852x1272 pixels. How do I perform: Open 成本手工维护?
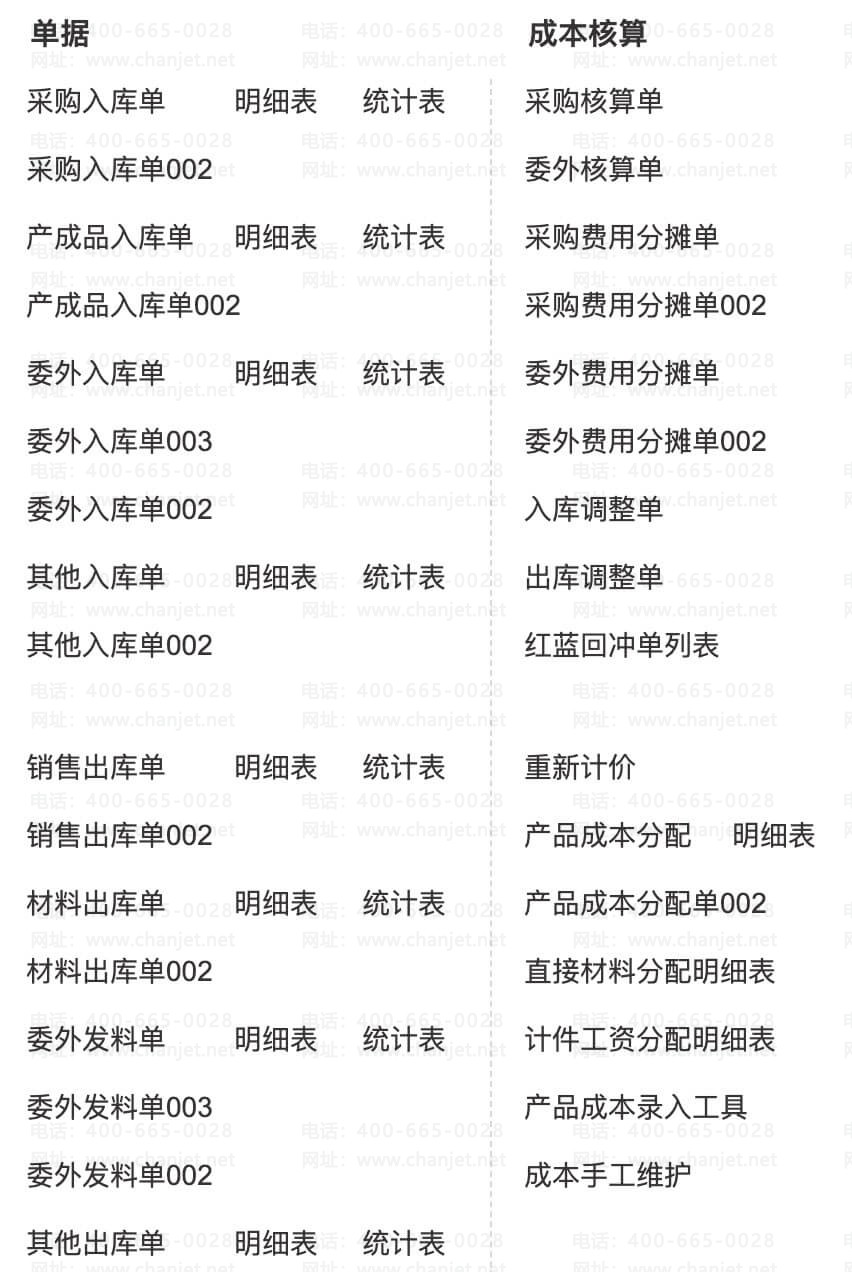point(608,1176)
